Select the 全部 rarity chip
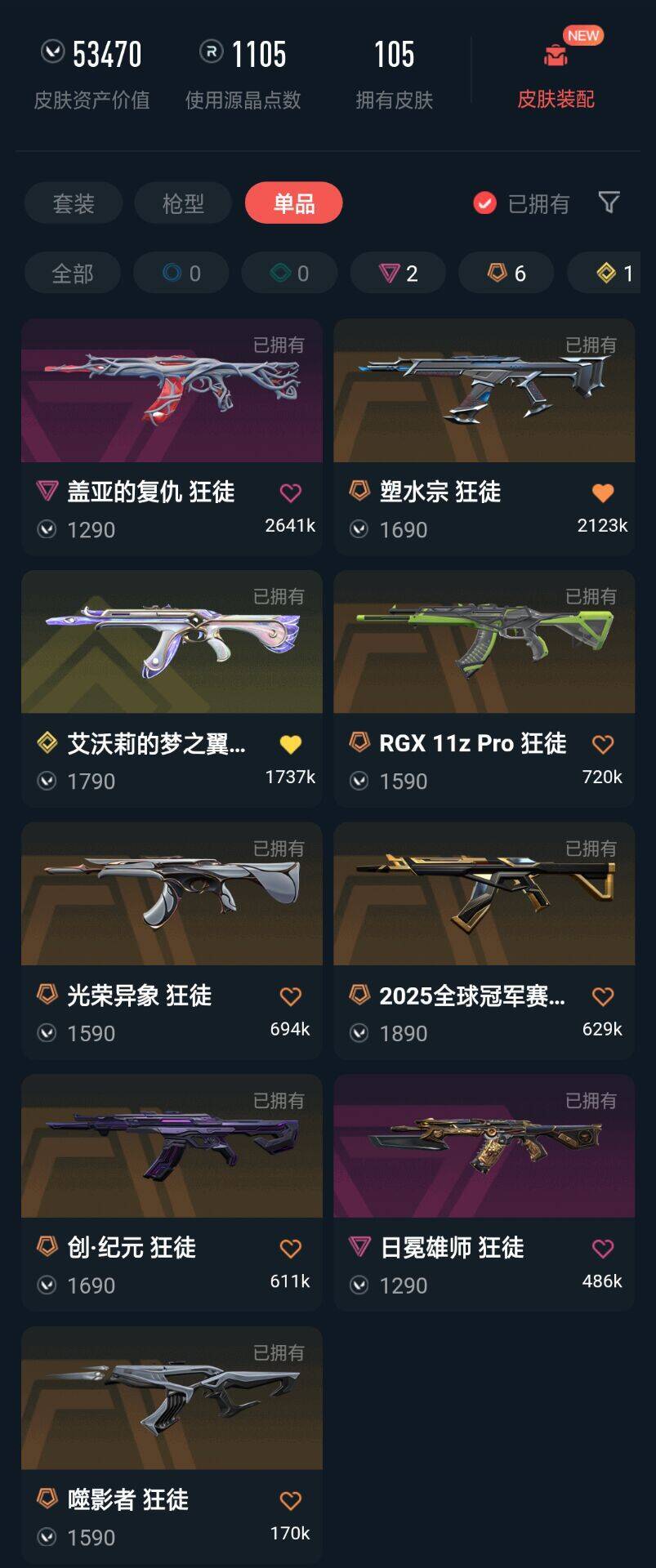Viewport: 656px width, 1568px height. [72, 274]
